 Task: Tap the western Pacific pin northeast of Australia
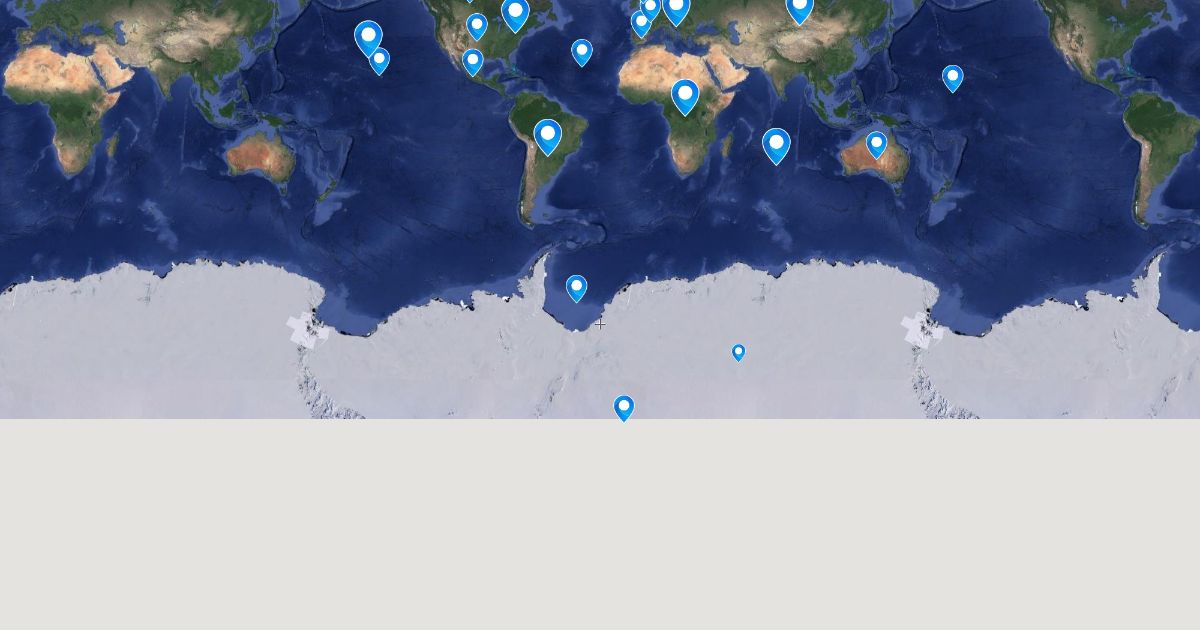click(x=953, y=77)
